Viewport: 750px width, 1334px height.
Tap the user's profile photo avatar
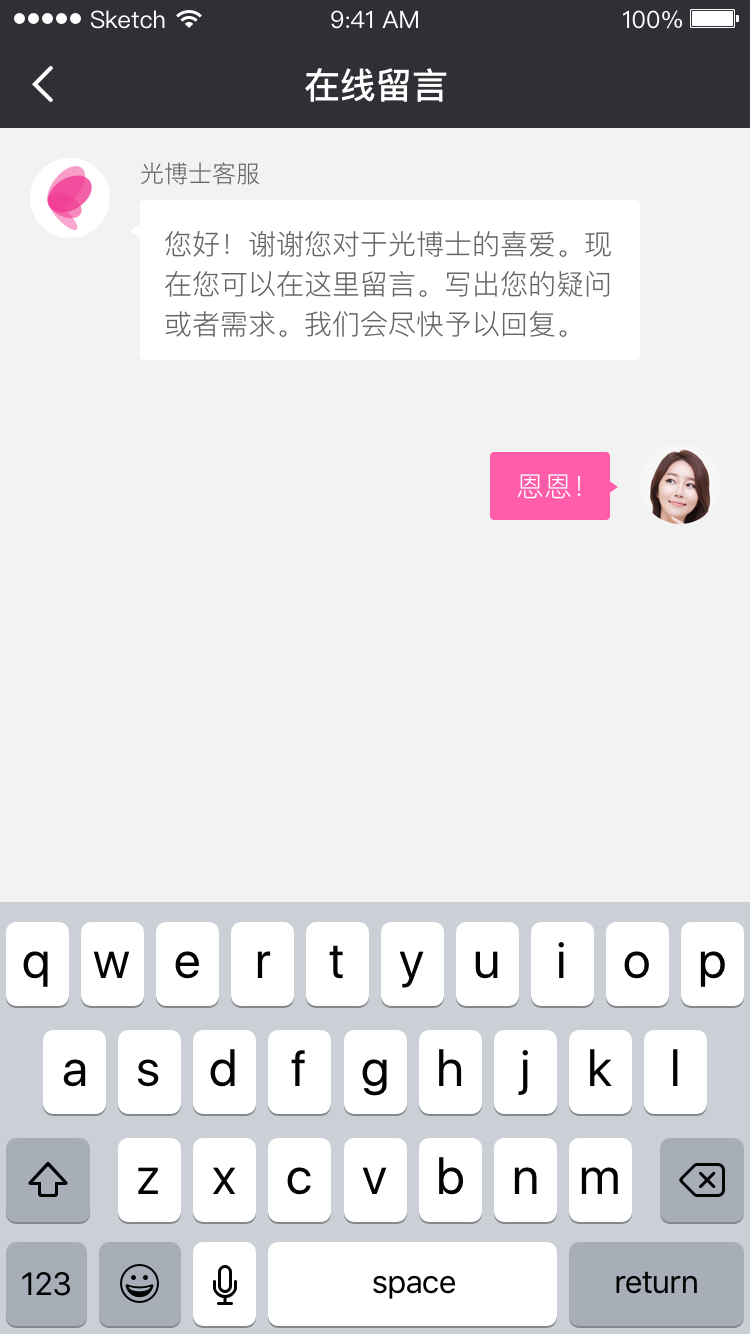tap(681, 485)
